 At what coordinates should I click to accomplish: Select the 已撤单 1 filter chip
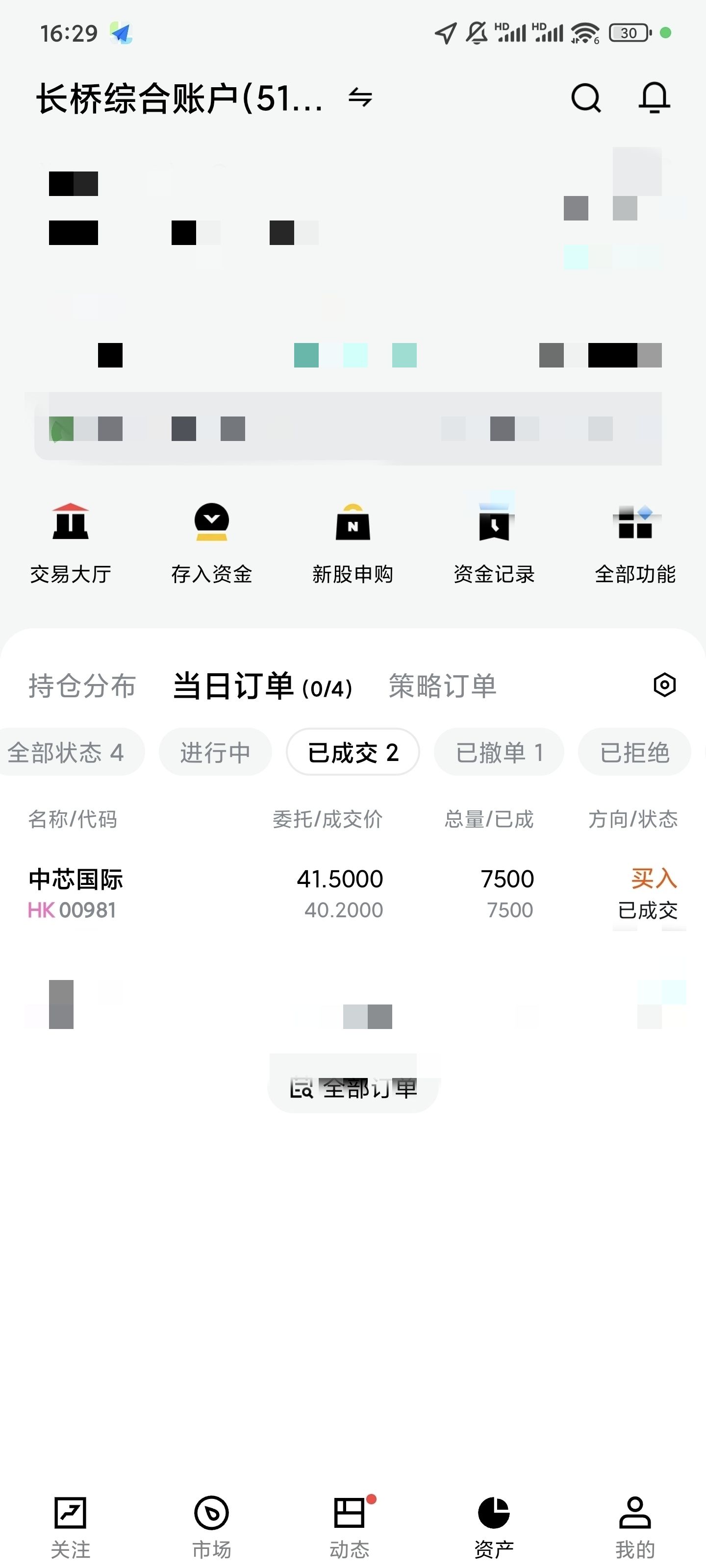click(499, 752)
